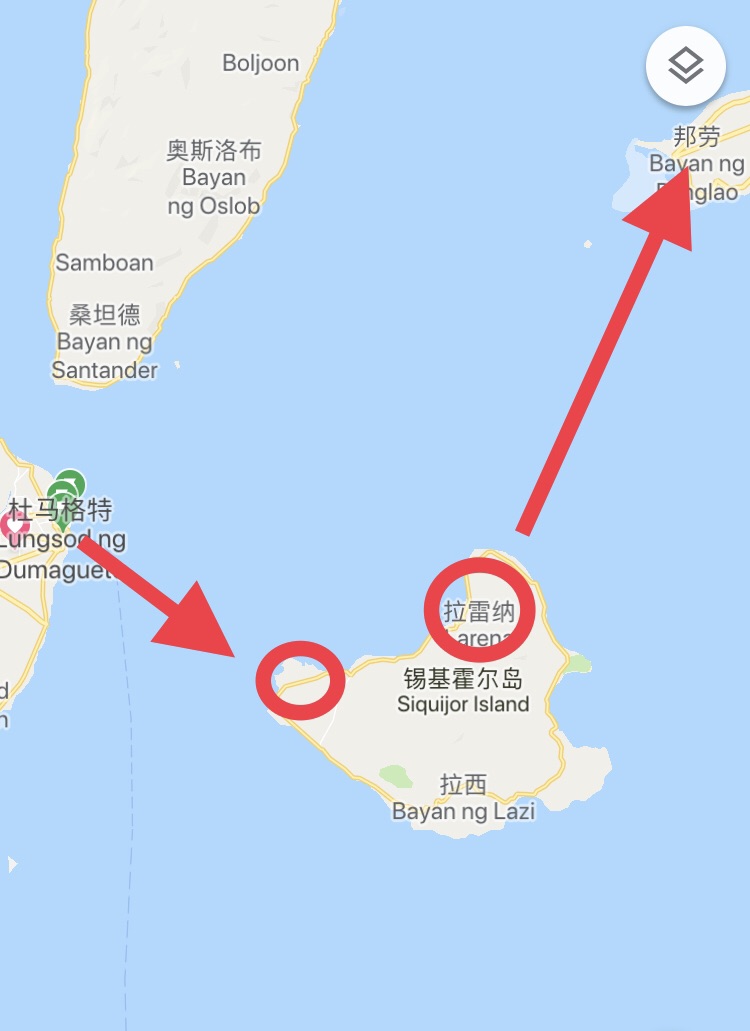Screen dimensions: 750x1031
Task: Open the map layers button
Action: click(x=686, y=67)
